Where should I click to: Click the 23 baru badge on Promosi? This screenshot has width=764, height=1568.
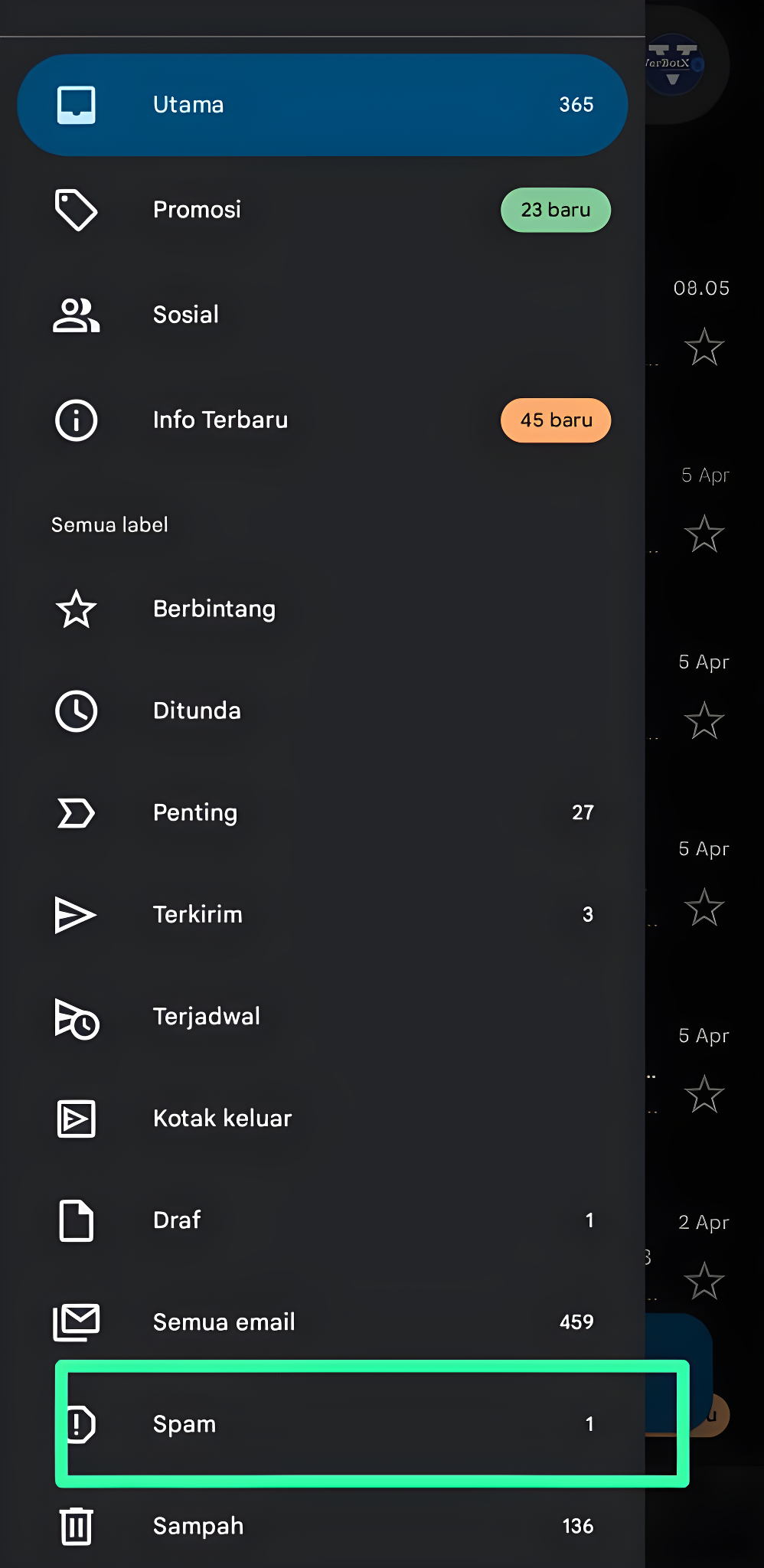(x=556, y=210)
